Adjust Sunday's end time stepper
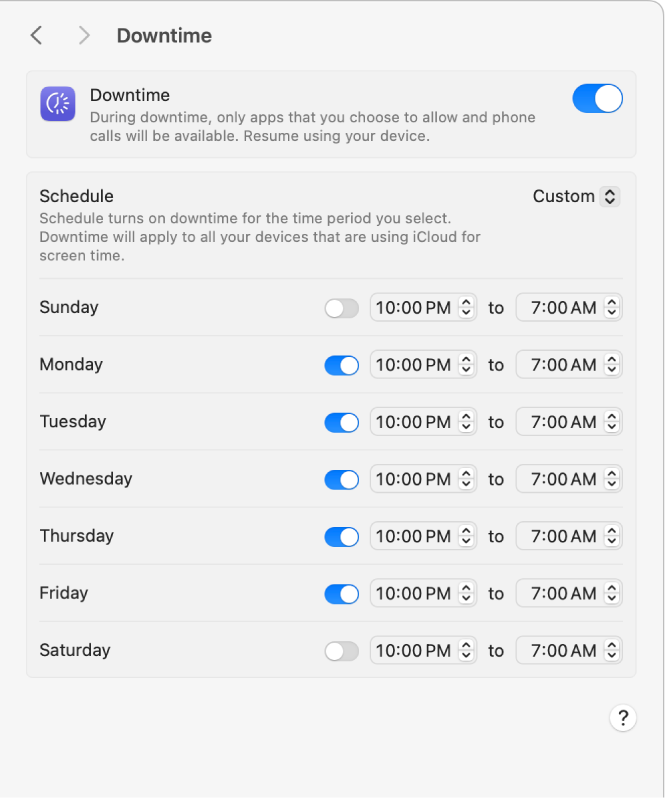 (x=612, y=309)
